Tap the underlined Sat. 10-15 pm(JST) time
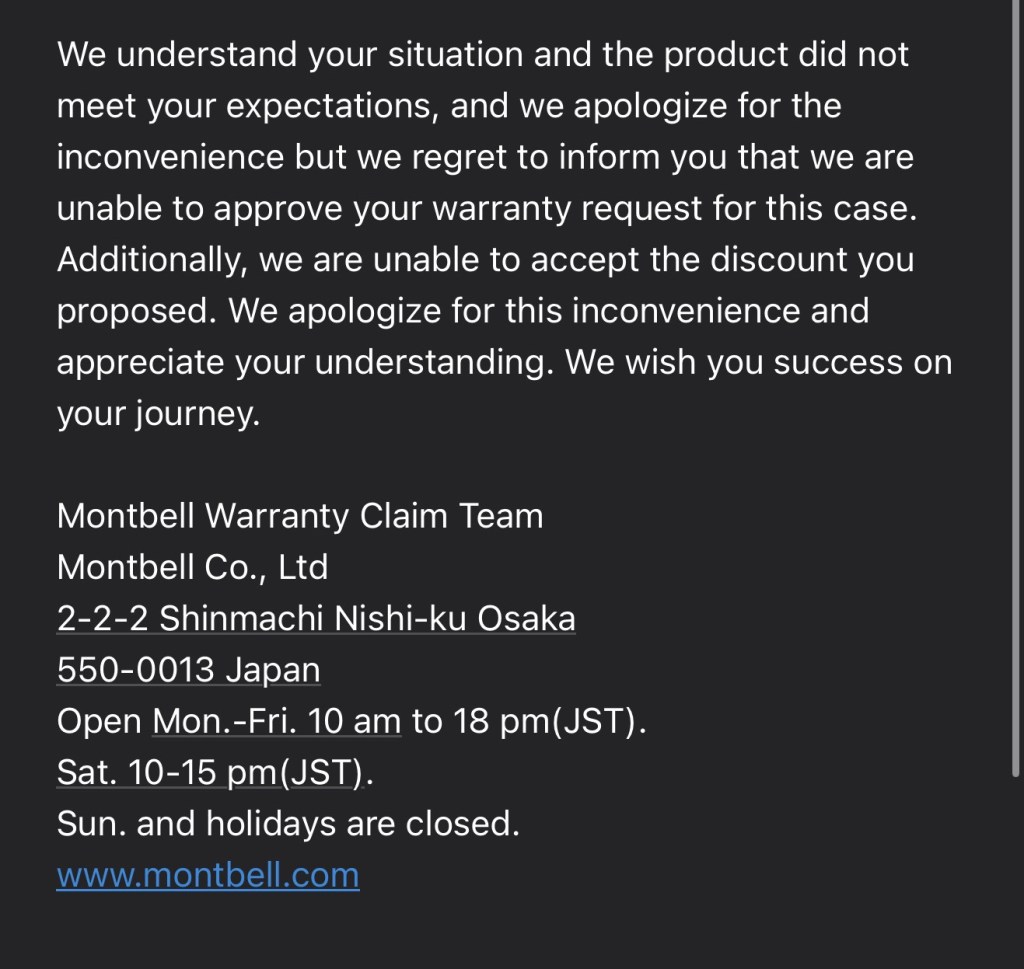Screen dimensions: 1024x969 tap(212, 773)
